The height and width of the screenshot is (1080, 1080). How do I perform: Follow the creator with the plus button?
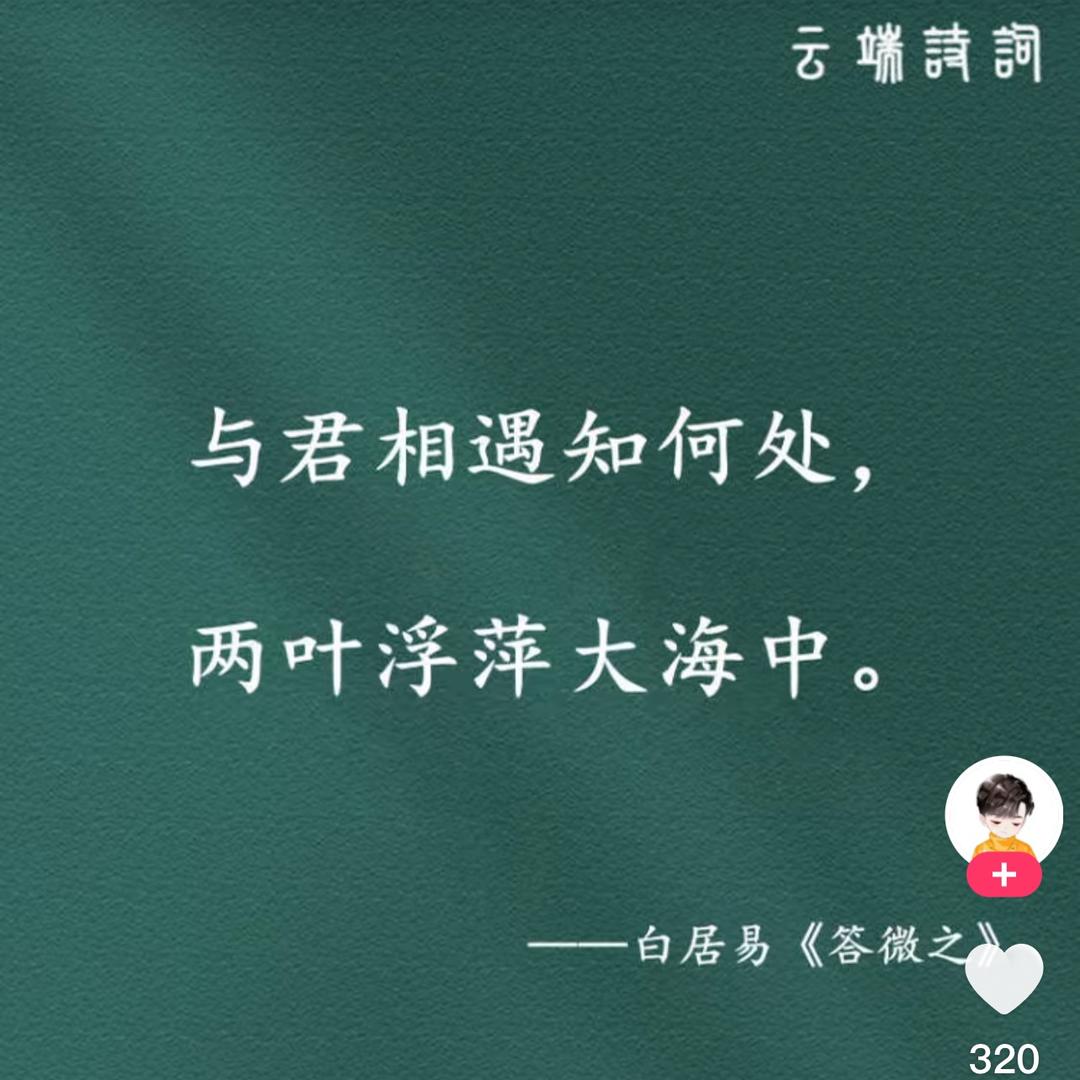coord(1004,875)
